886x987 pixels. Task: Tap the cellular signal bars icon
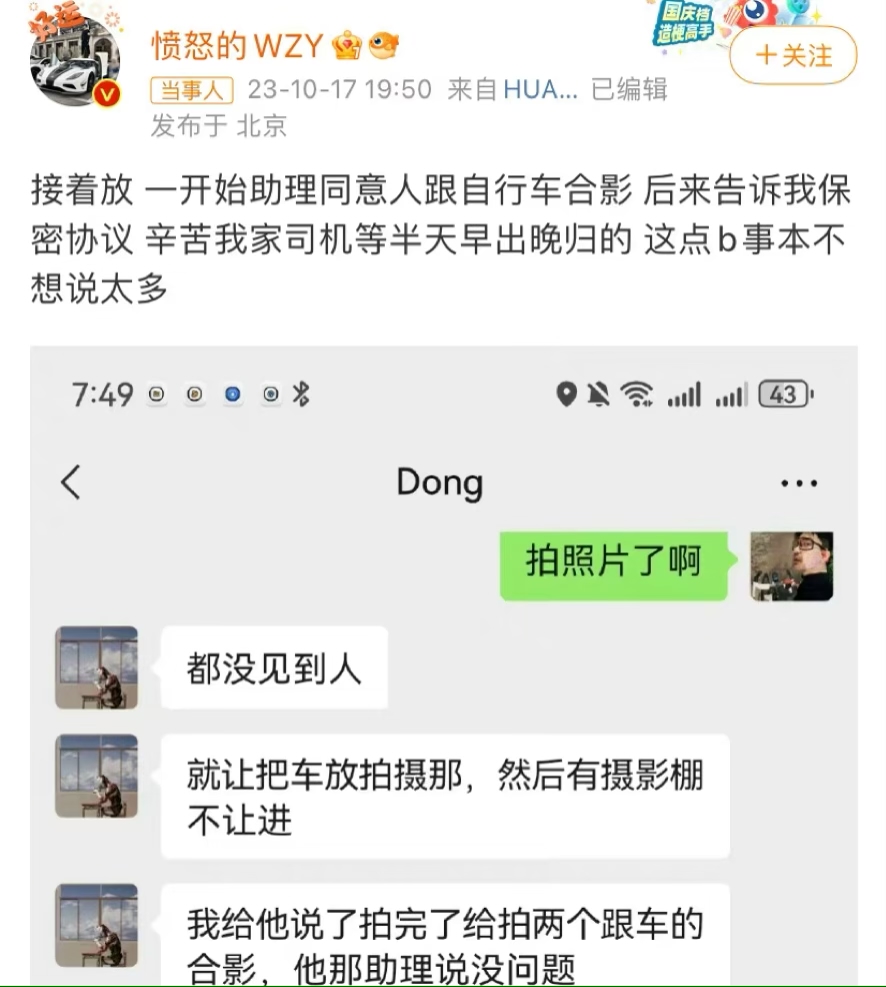tap(687, 394)
